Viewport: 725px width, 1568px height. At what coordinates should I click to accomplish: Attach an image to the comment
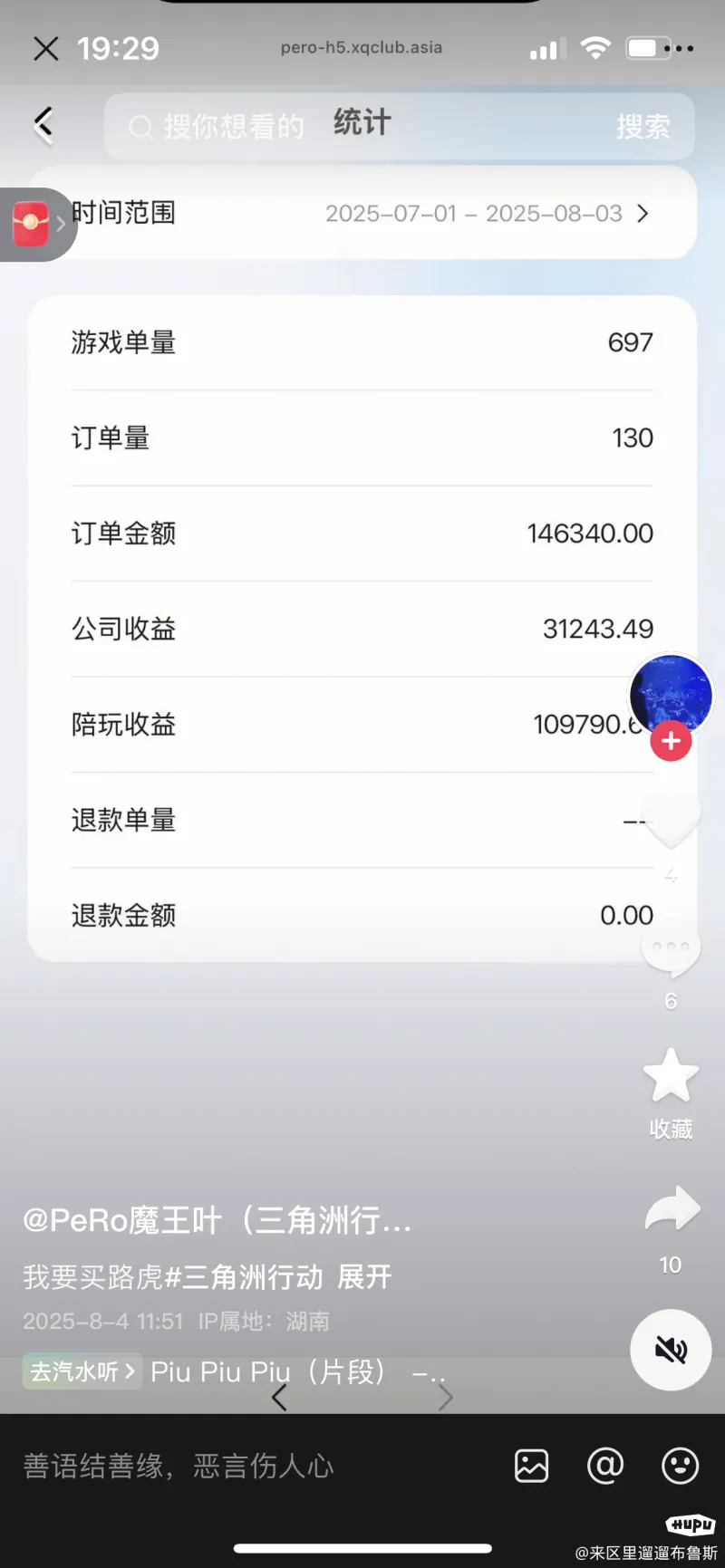(x=531, y=1466)
